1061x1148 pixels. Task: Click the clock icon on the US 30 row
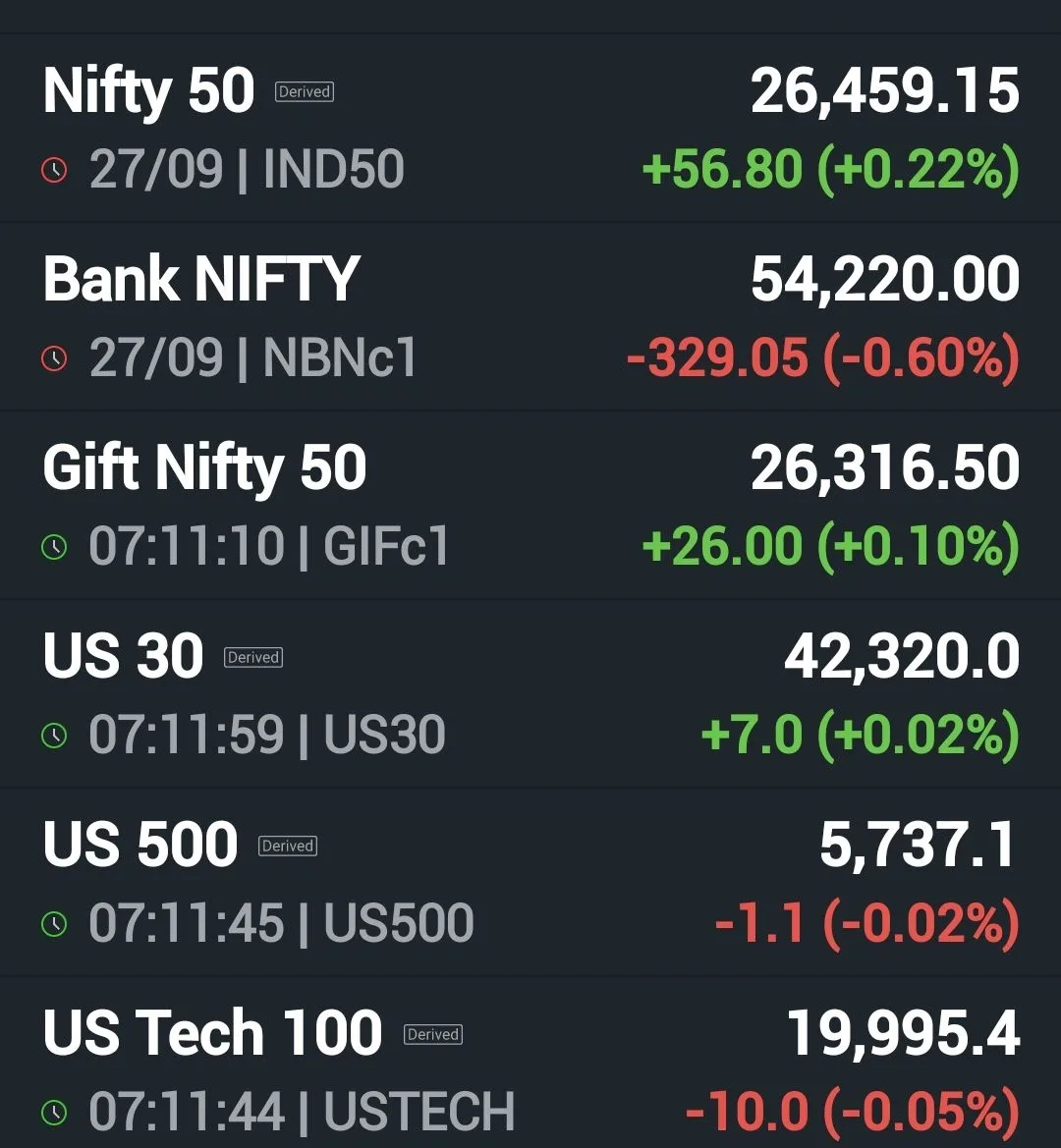point(54,735)
